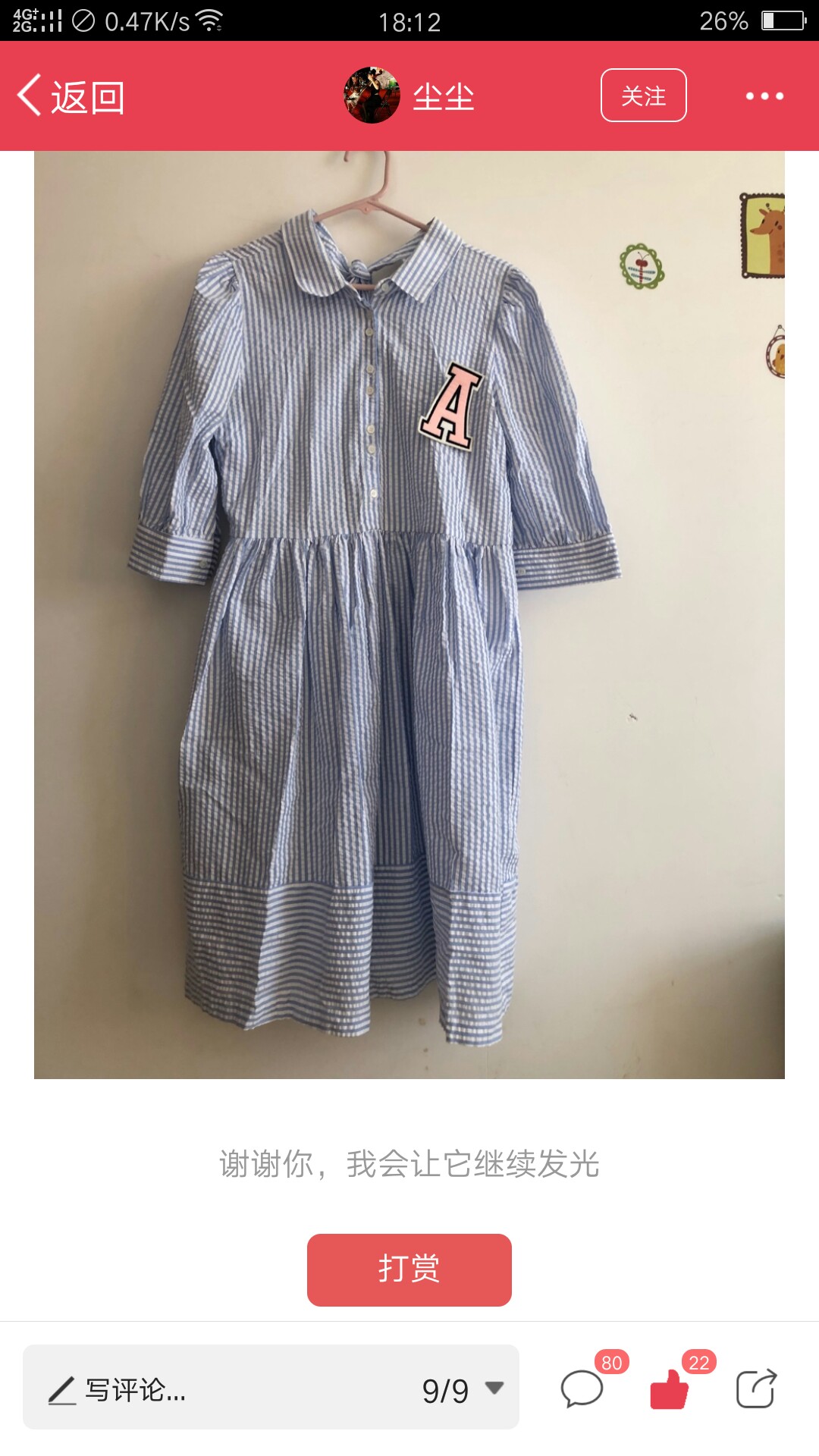Open the striped dress photo

409,615
